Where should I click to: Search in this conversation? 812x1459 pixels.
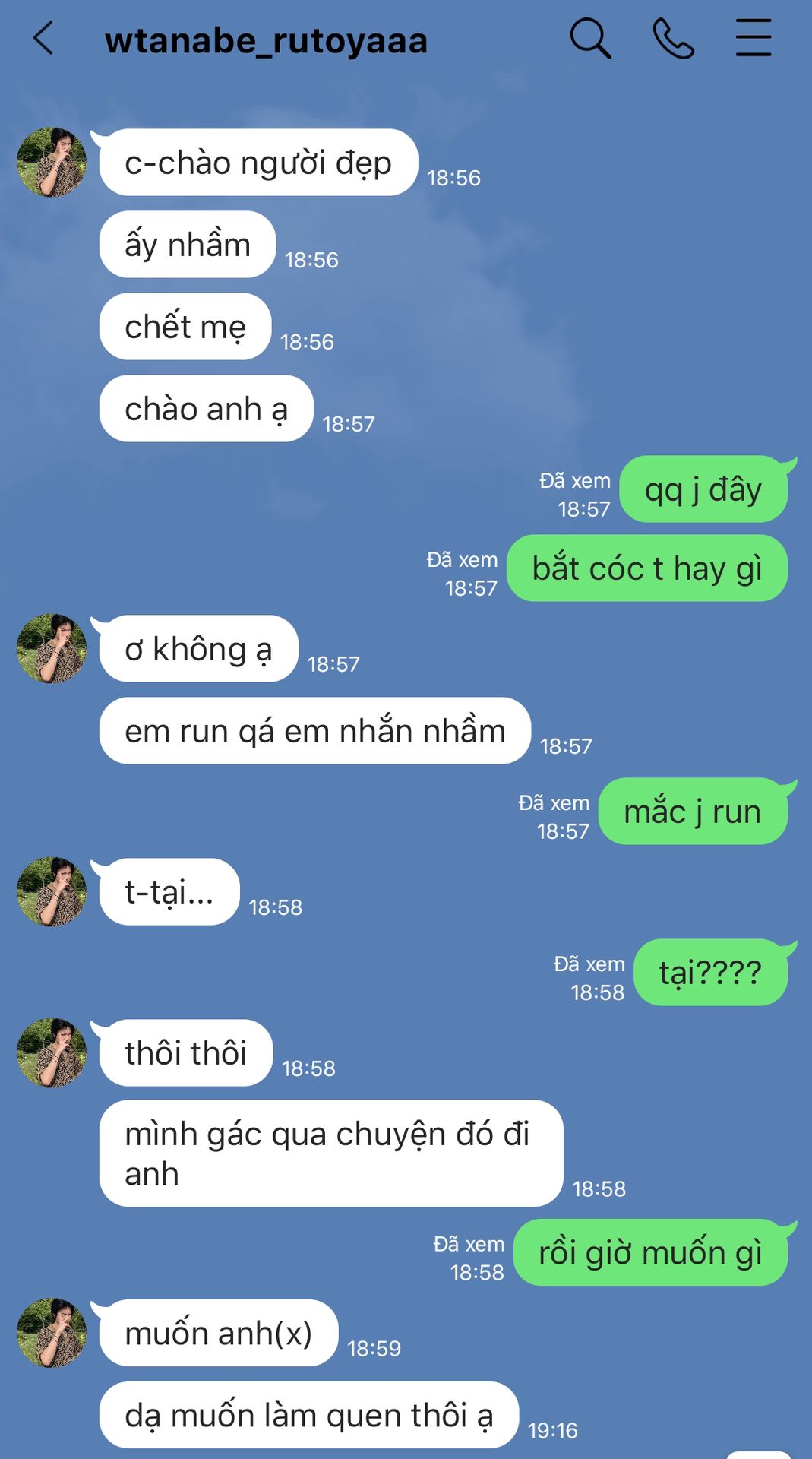click(590, 38)
